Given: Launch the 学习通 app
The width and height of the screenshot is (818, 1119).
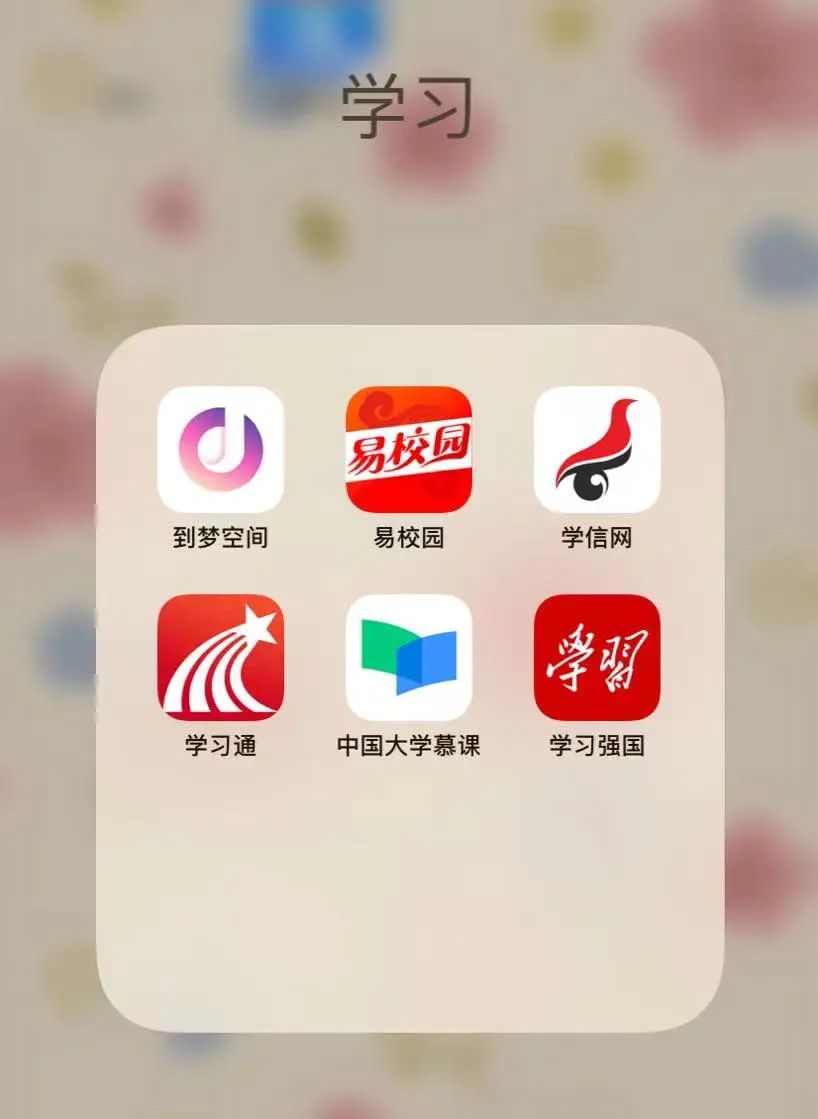Looking at the screenshot, I should pyautogui.click(x=220, y=657).
